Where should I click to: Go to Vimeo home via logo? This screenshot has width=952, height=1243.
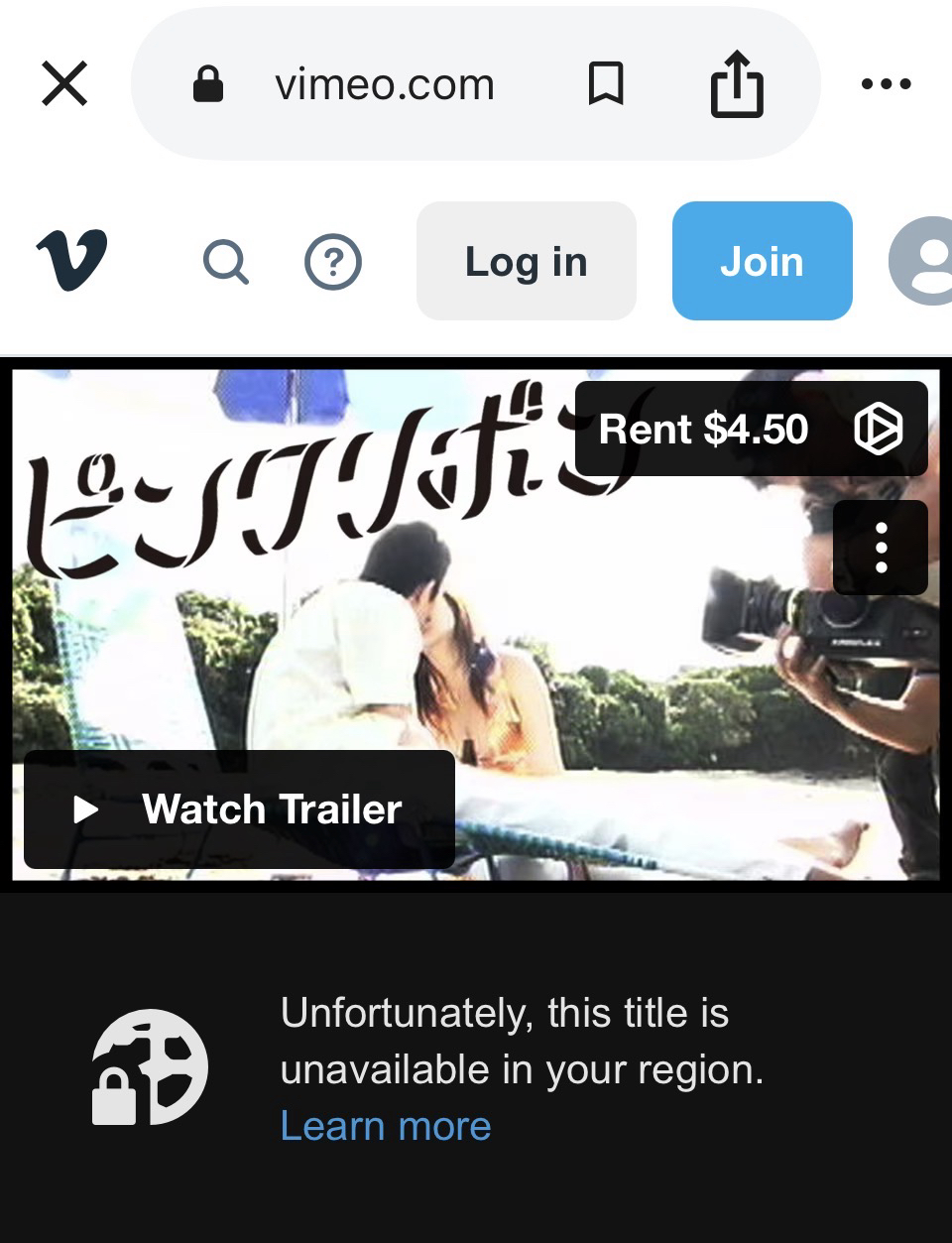pos(71,260)
